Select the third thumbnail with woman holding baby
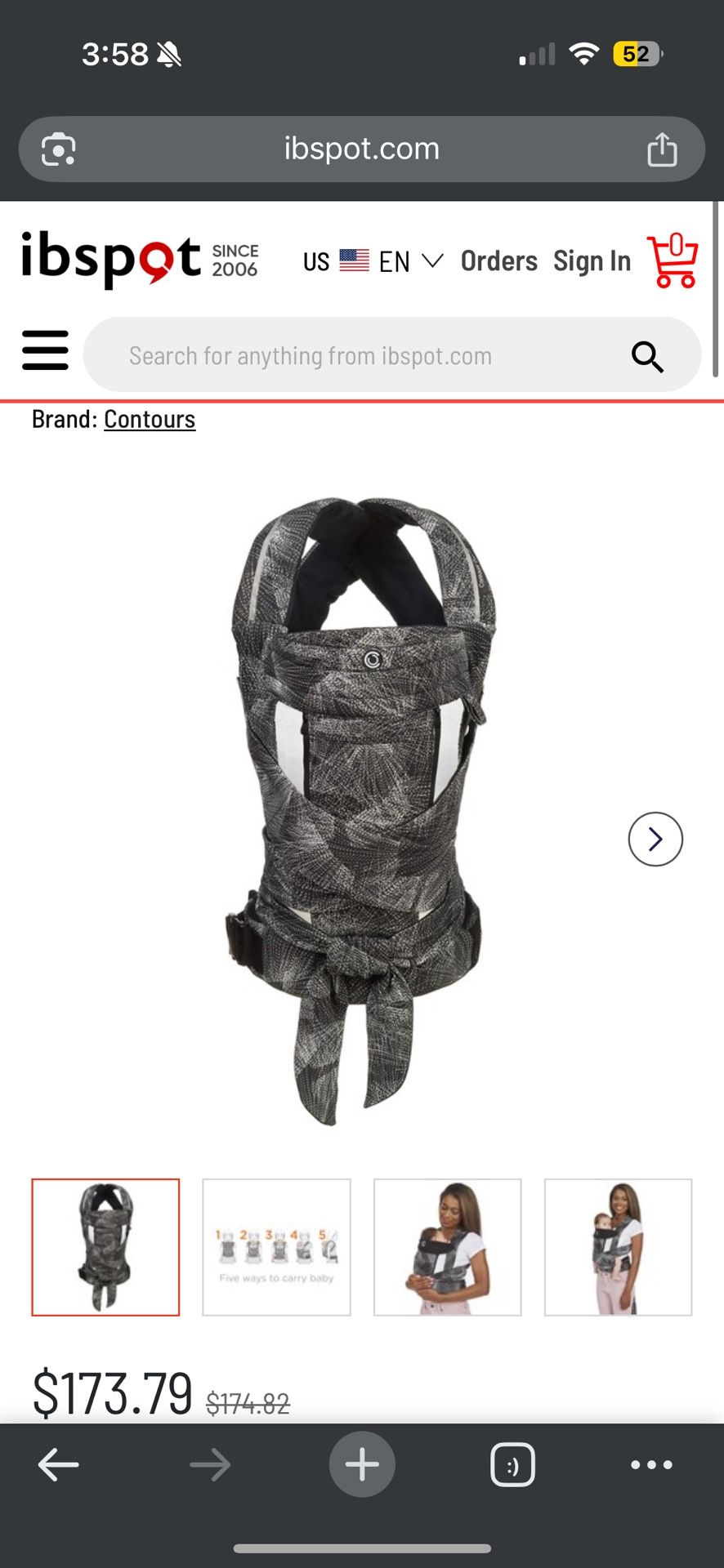The width and height of the screenshot is (724, 1568). (447, 1246)
